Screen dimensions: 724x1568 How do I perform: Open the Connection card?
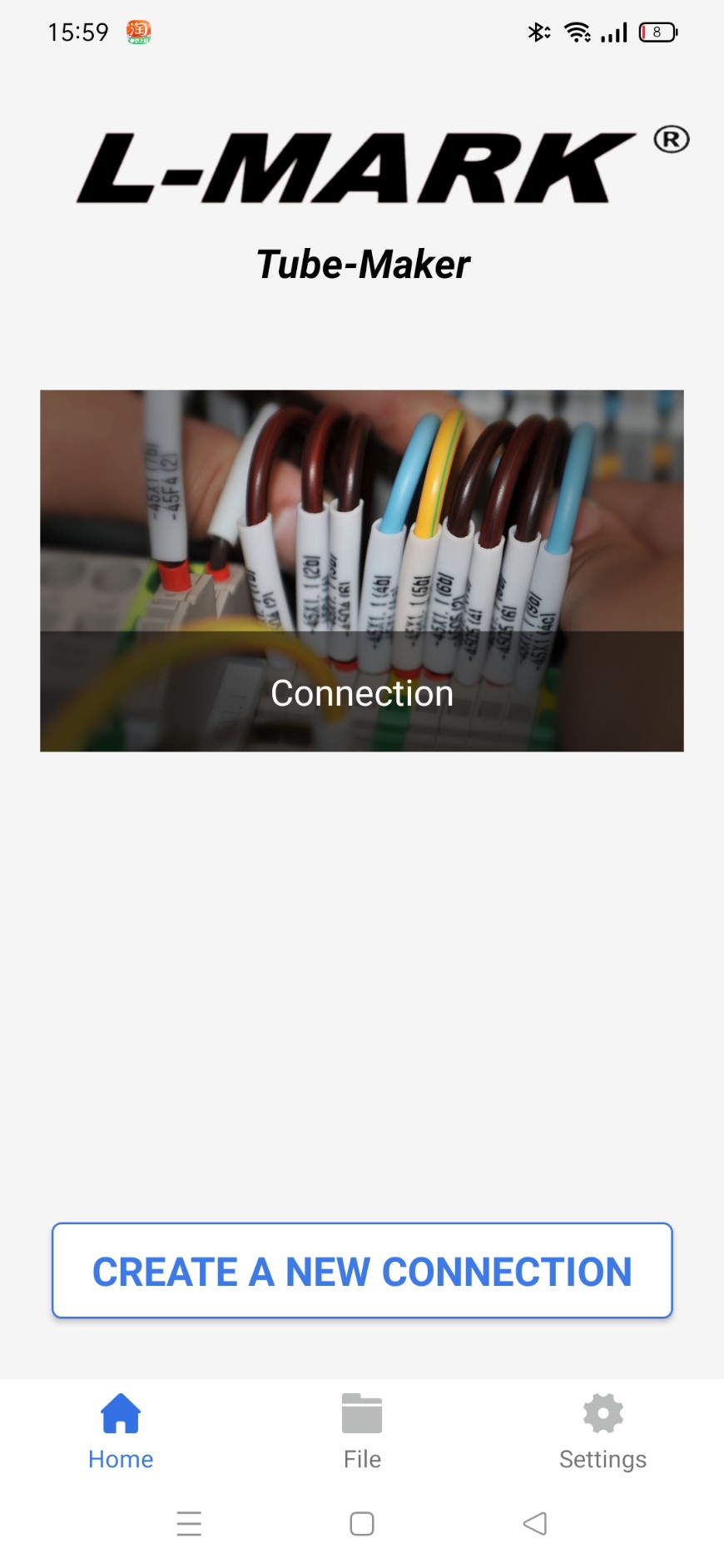click(x=362, y=571)
